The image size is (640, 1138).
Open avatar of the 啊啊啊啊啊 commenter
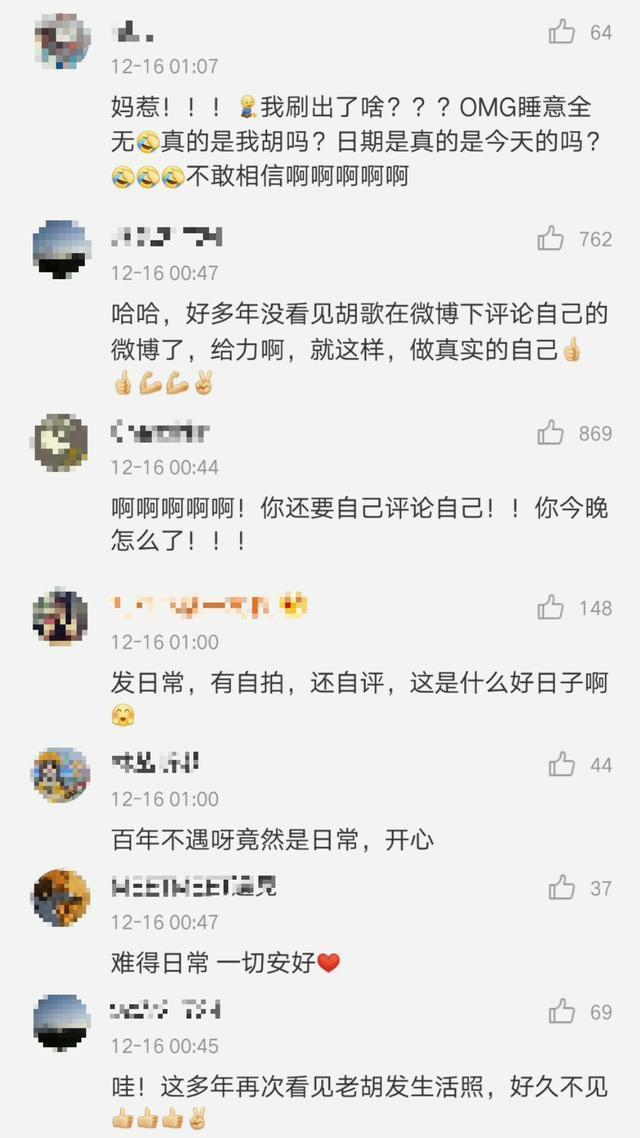click(62, 442)
